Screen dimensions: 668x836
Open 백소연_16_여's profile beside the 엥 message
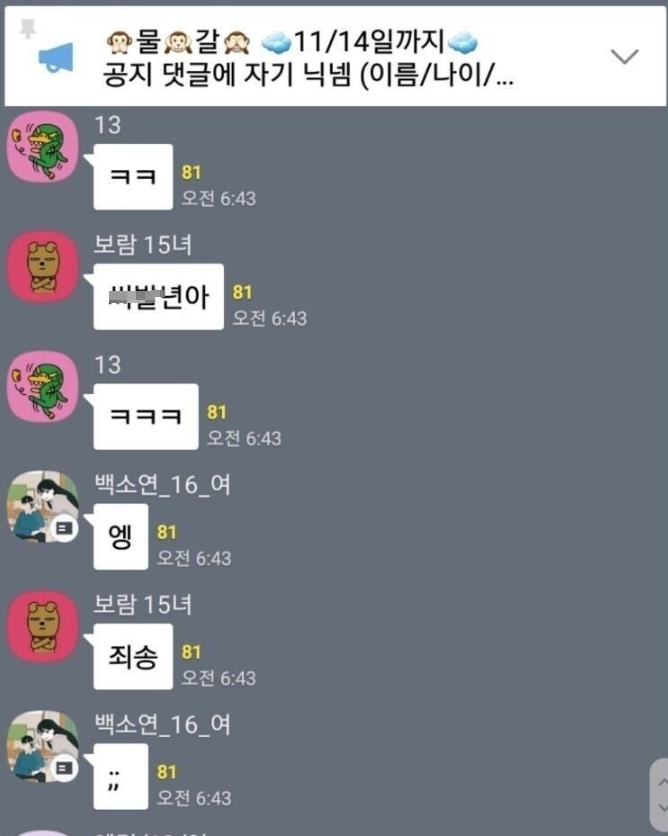tap(43, 507)
